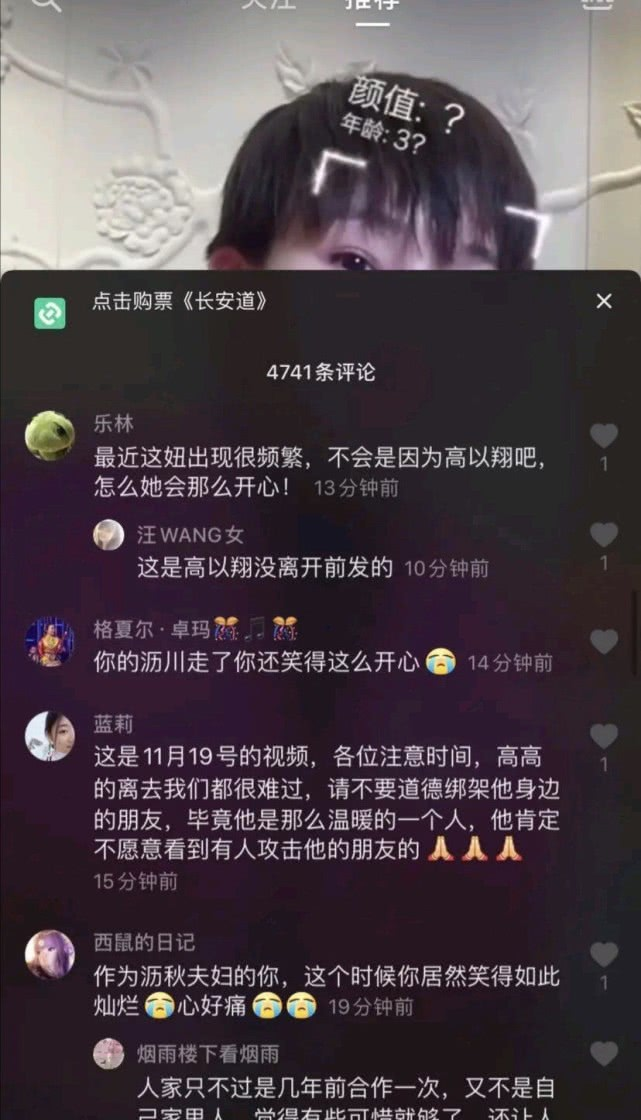Like 烟雨楼下看烟雨's reply
Viewport: 641px width, 1120px height.
tap(603, 1053)
